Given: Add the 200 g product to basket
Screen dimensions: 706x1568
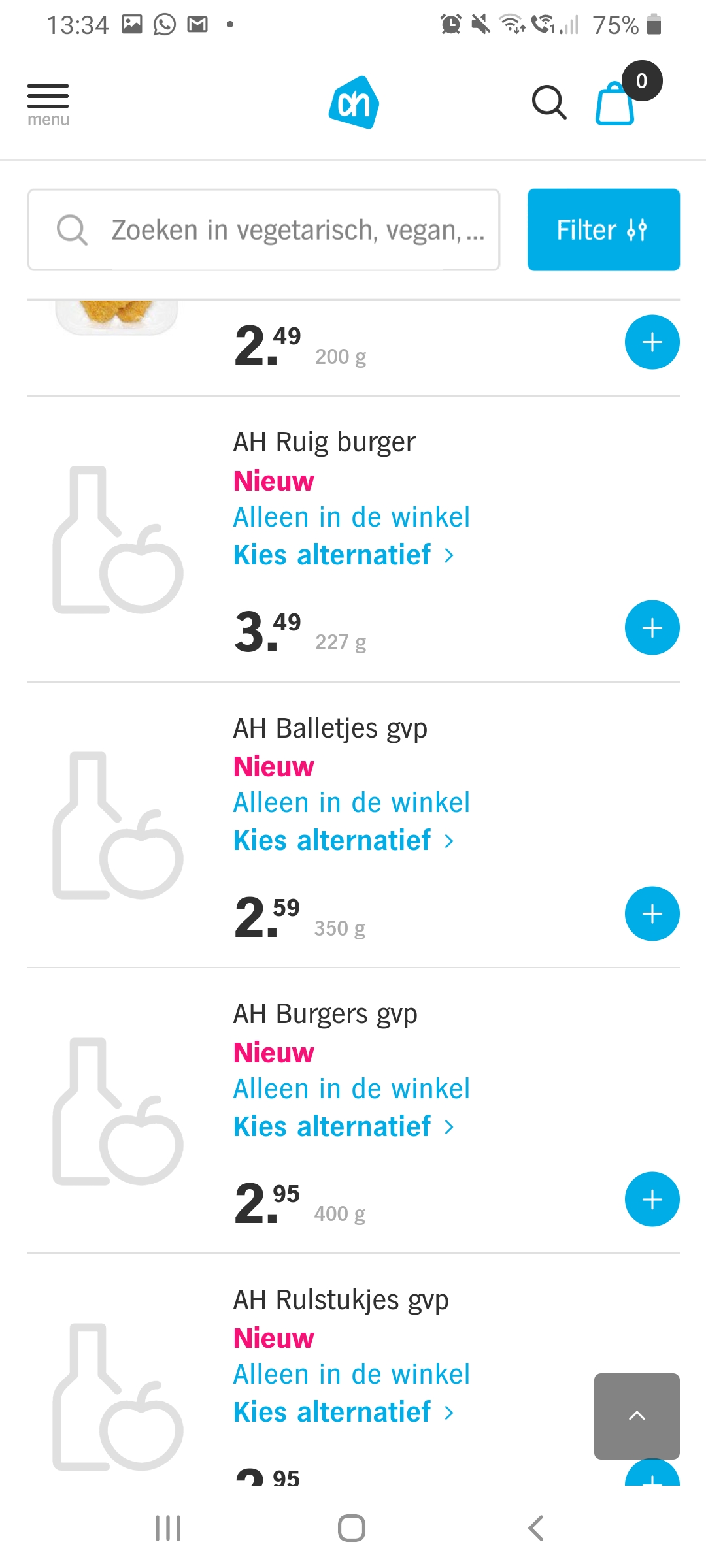Looking at the screenshot, I should 652,342.
